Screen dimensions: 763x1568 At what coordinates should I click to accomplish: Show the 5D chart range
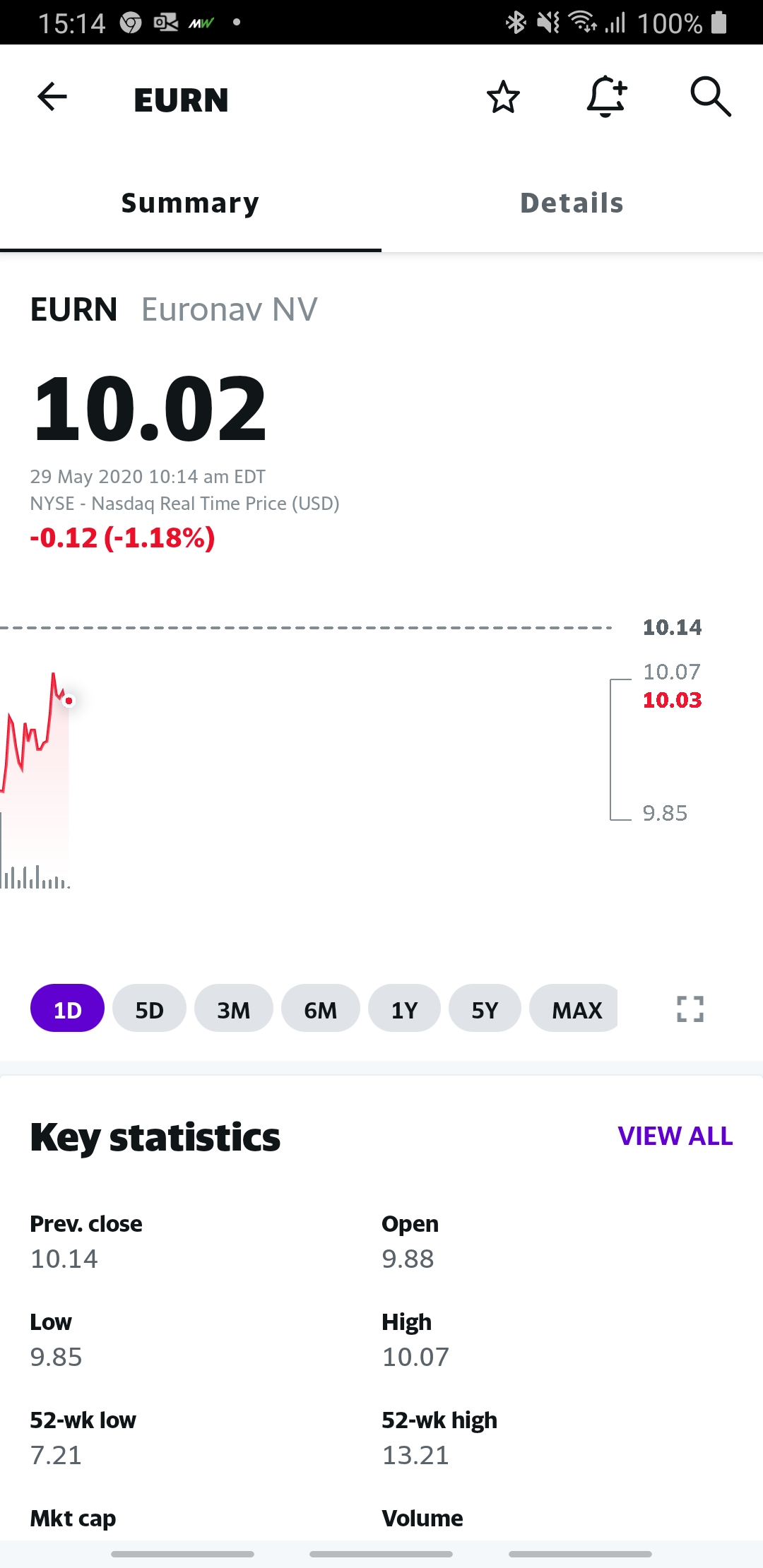point(149,1009)
